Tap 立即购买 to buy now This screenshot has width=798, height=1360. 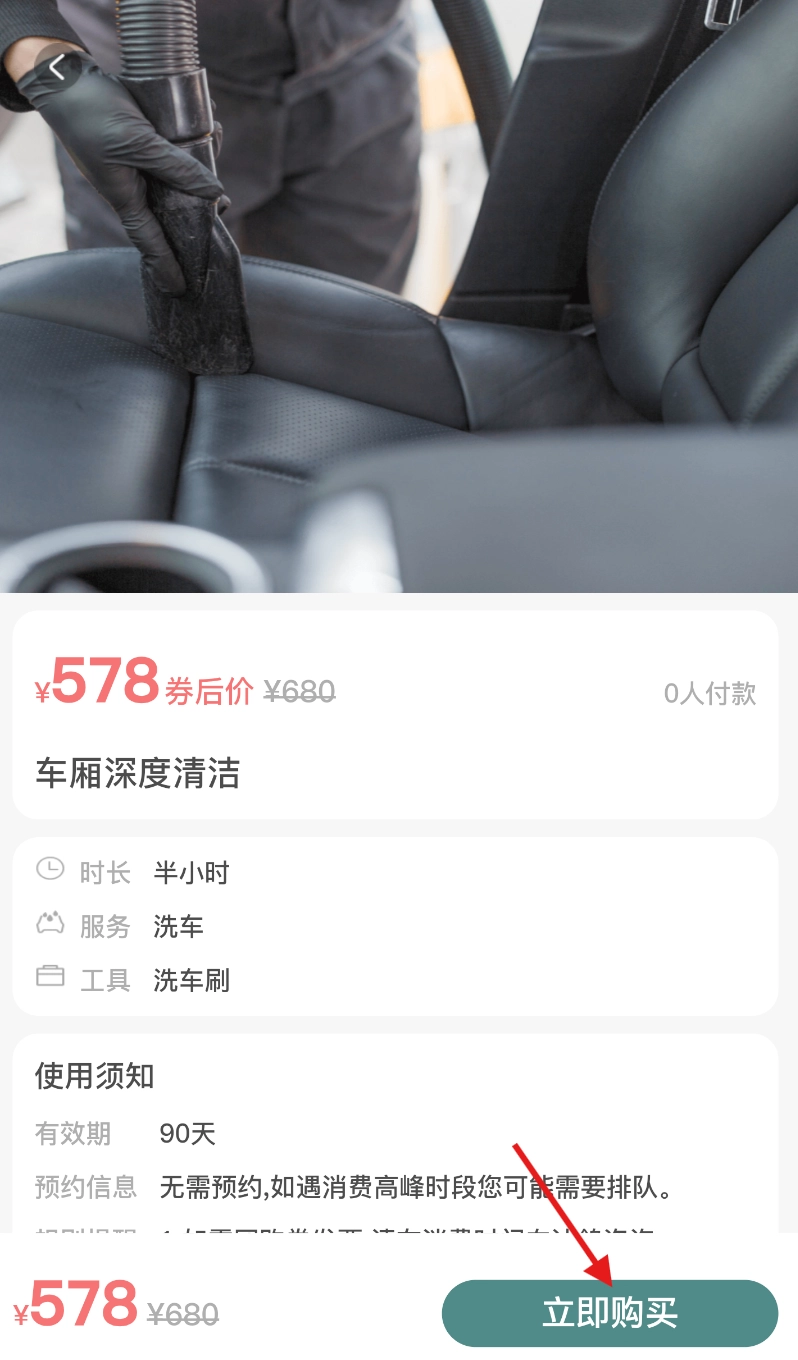pos(610,1313)
